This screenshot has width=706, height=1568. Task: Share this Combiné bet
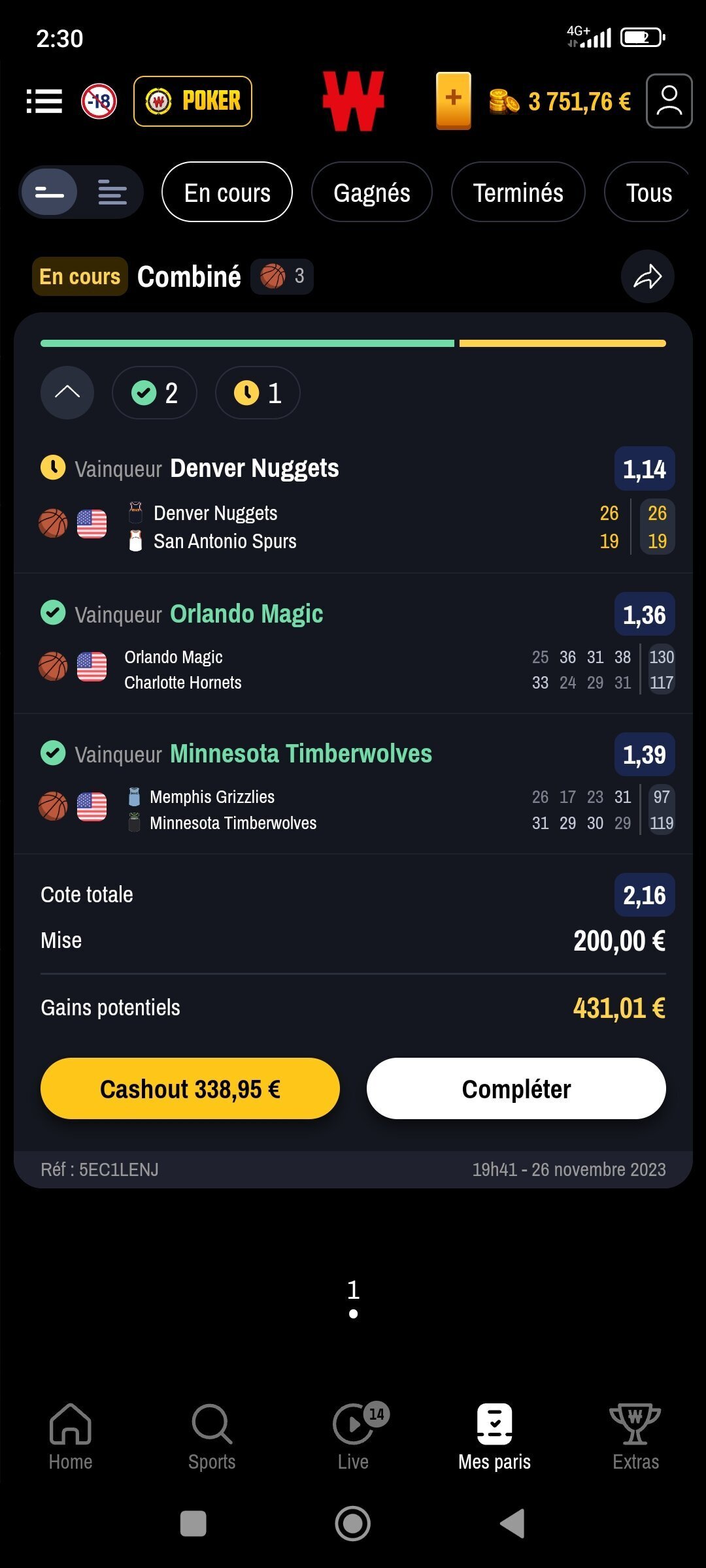point(647,276)
